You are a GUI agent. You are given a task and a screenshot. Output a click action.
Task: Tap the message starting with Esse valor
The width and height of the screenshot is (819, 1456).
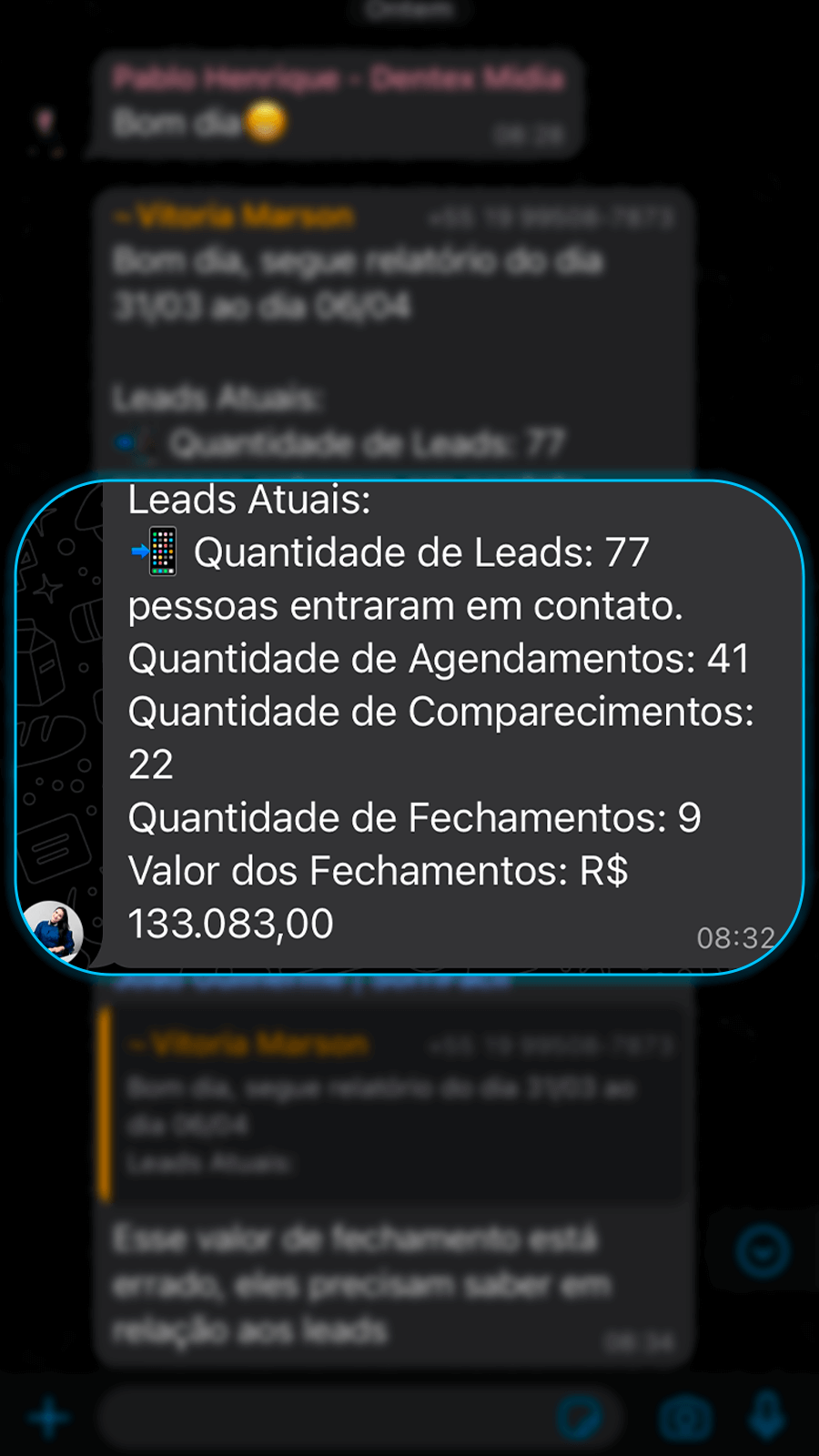[x=364, y=1283]
